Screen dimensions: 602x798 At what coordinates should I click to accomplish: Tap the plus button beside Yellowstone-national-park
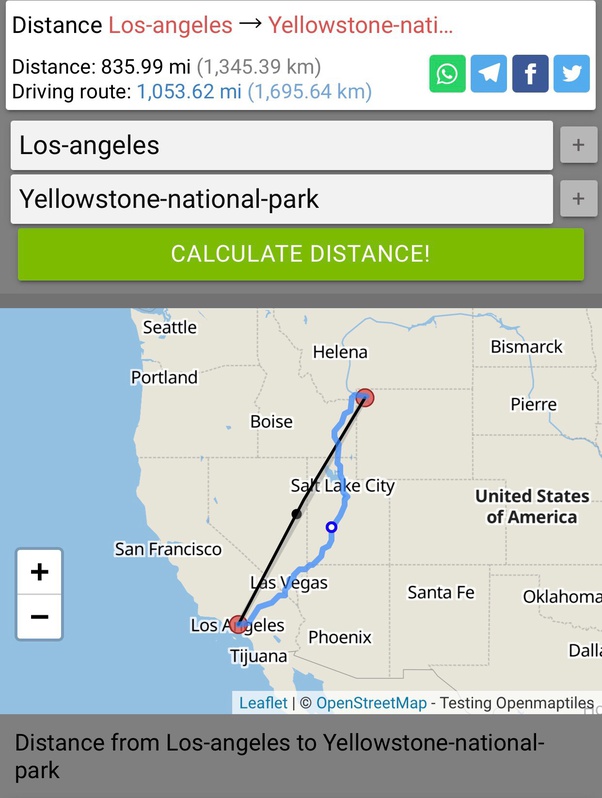click(x=578, y=199)
